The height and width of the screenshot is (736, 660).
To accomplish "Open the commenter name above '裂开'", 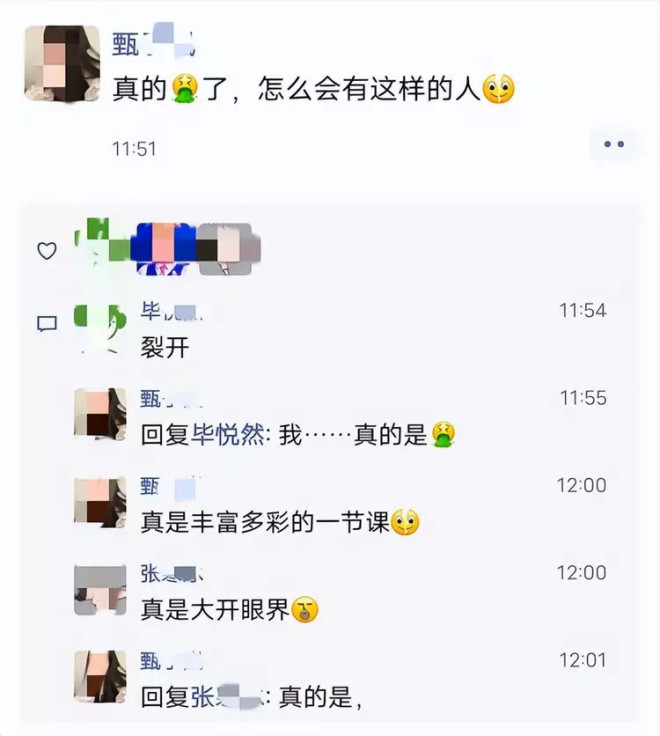I will tap(172, 313).
